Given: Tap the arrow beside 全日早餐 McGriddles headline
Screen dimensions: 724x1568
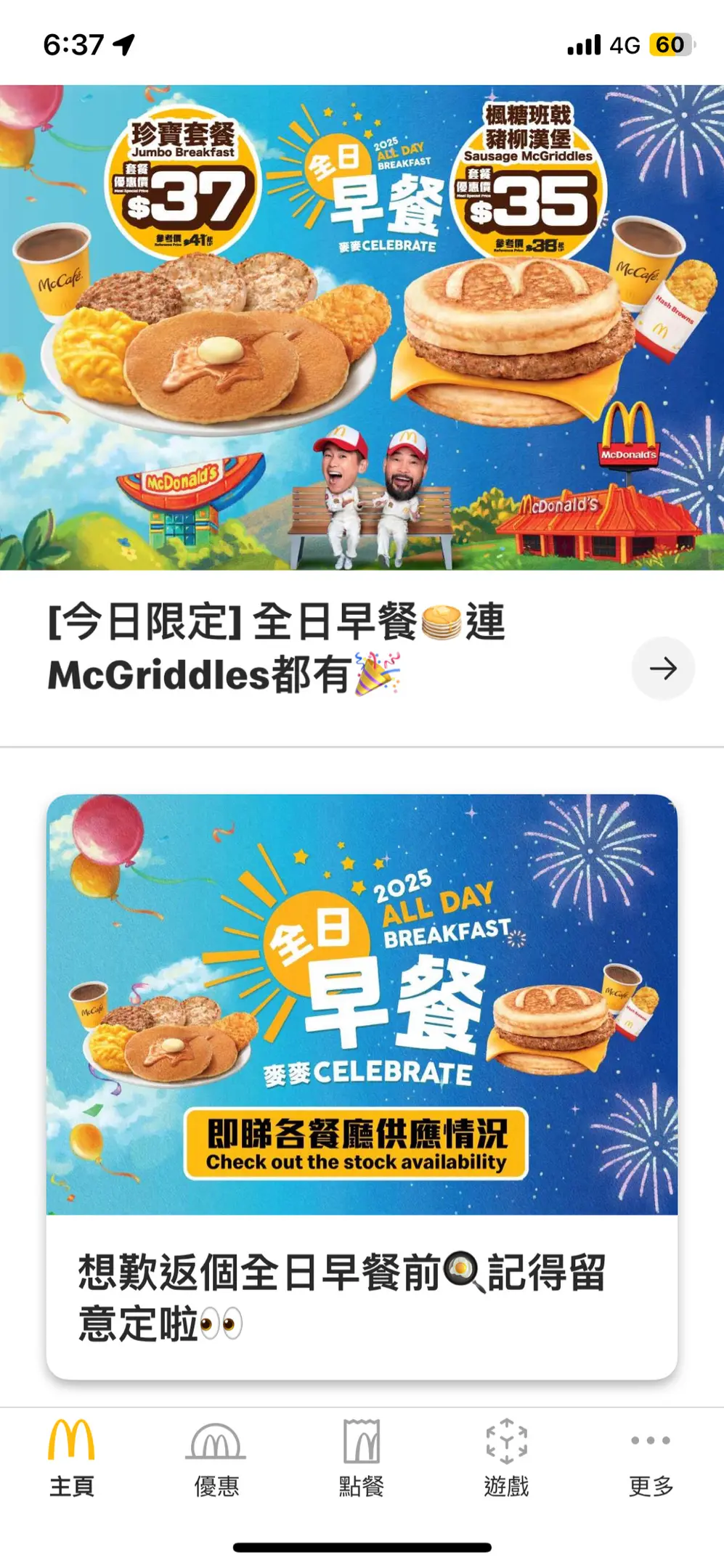Looking at the screenshot, I should tap(662, 668).
